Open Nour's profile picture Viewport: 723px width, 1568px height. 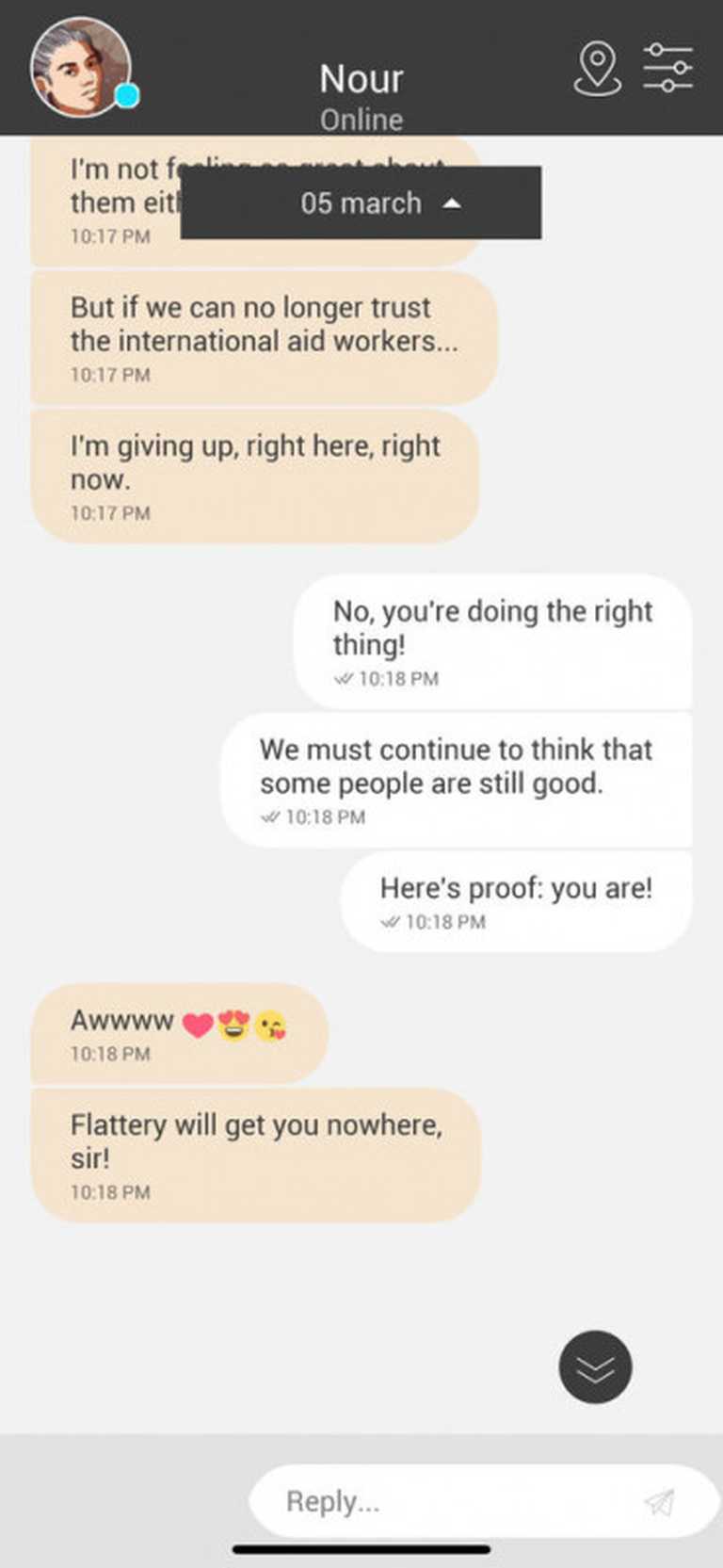tap(80, 68)
